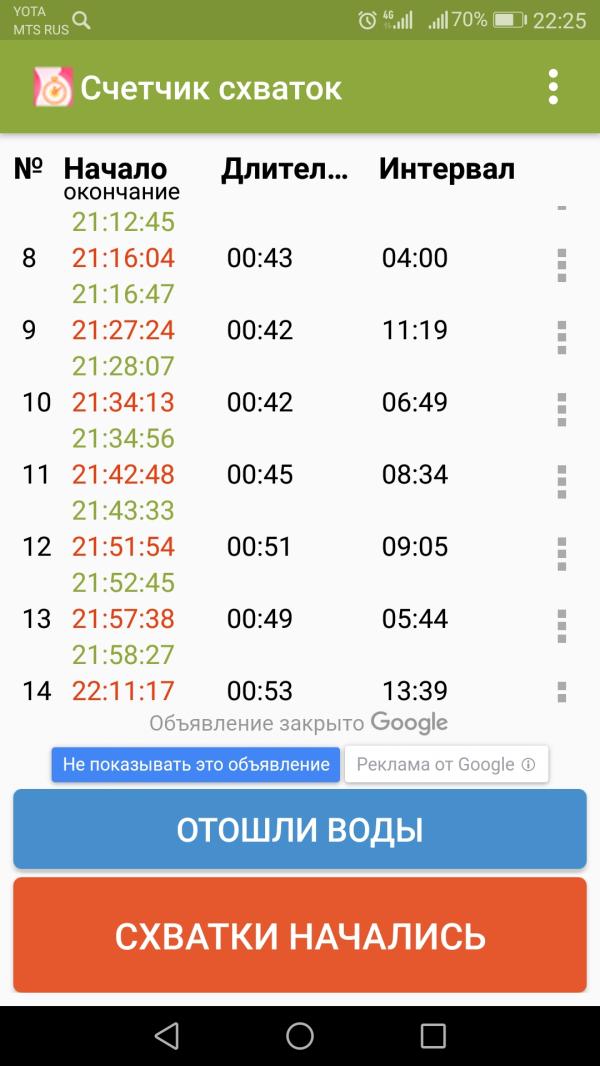
Task: Tap the ОТОШЛИ ВОДЫ button
Action: (x=300, y=829)
